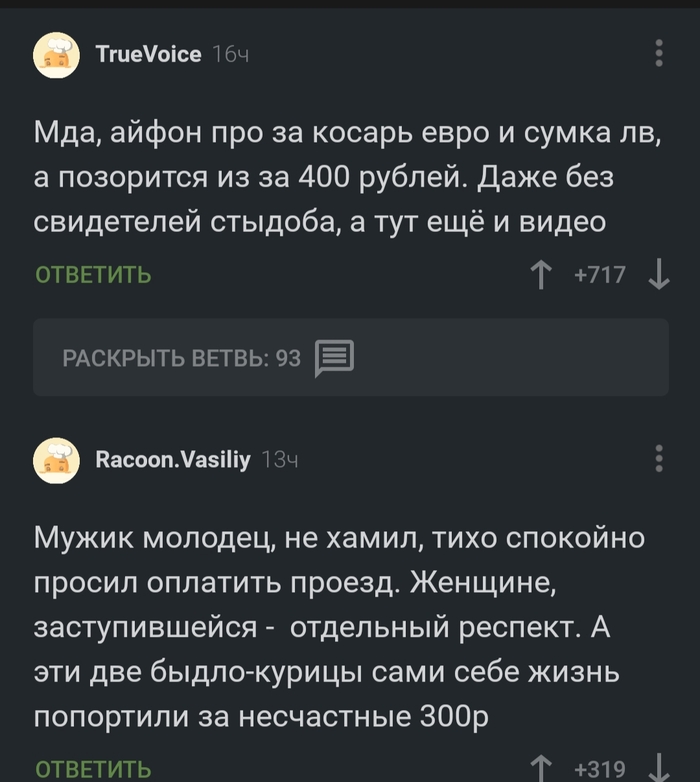Image resolution: width=700 pixels, height=782 pixels.
Task: Reply to TrueVoice's comment
Action: (93, 274)
